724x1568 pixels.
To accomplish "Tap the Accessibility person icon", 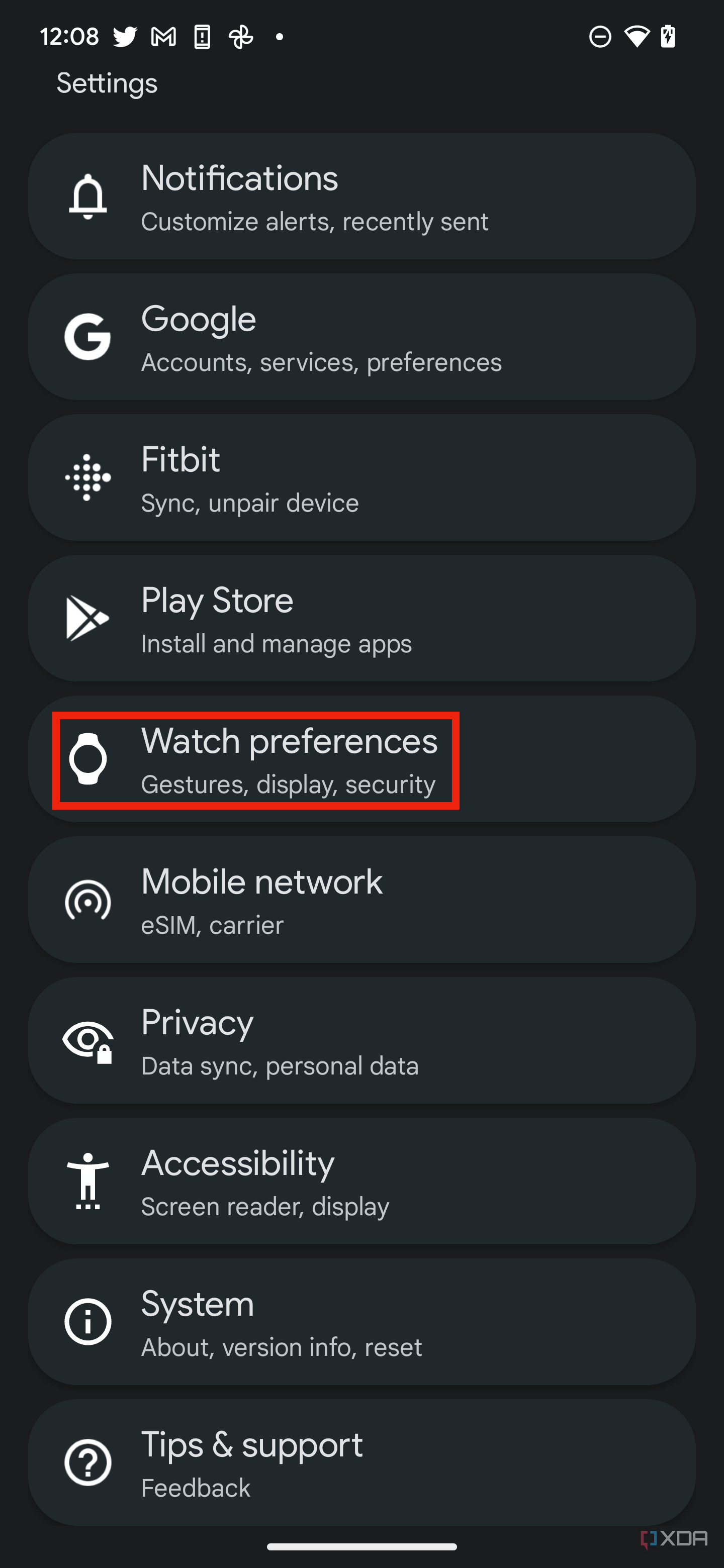I will (x=88, y=1182).
